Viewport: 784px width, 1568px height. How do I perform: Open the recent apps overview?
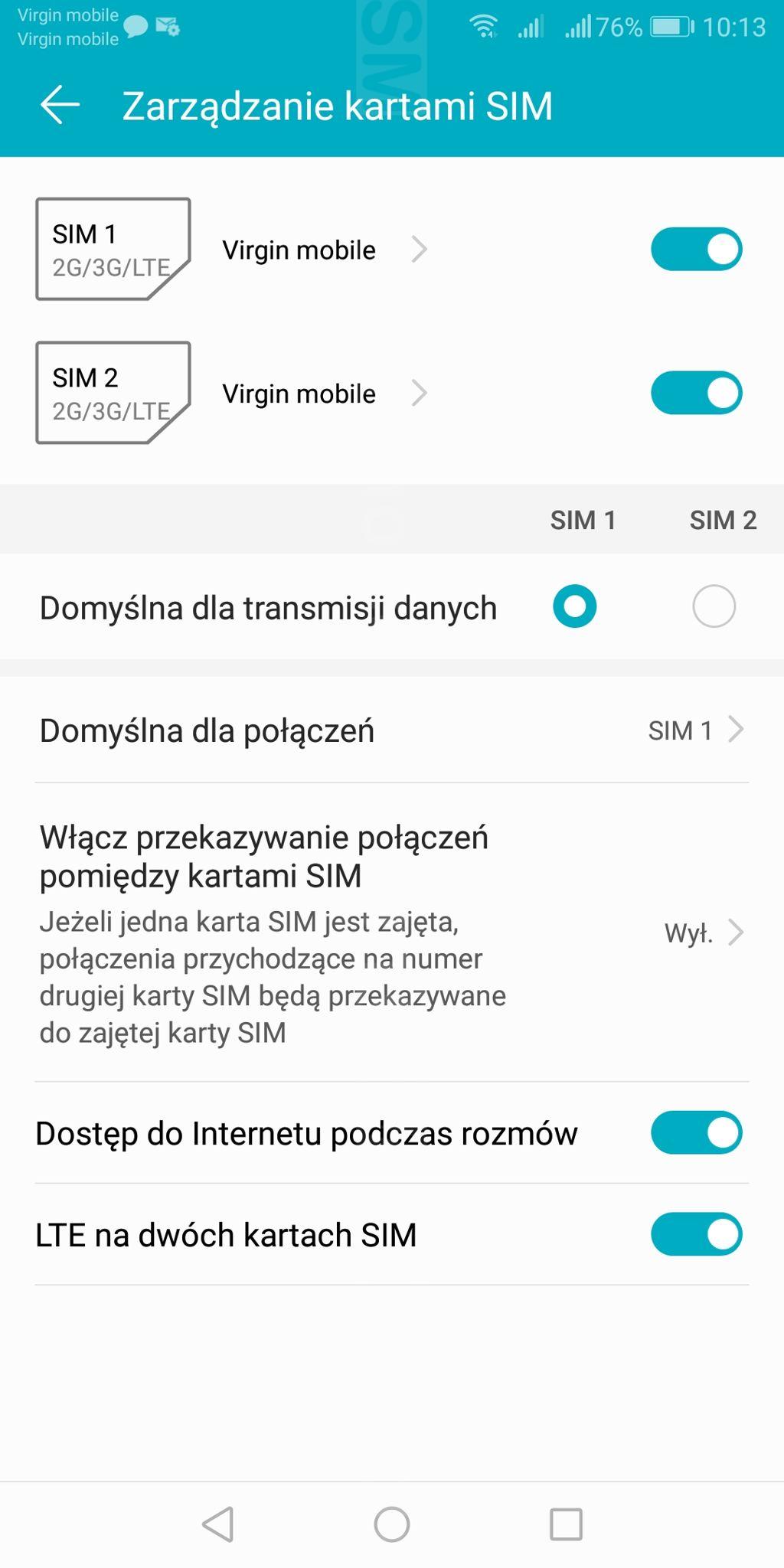(566, 1524)
